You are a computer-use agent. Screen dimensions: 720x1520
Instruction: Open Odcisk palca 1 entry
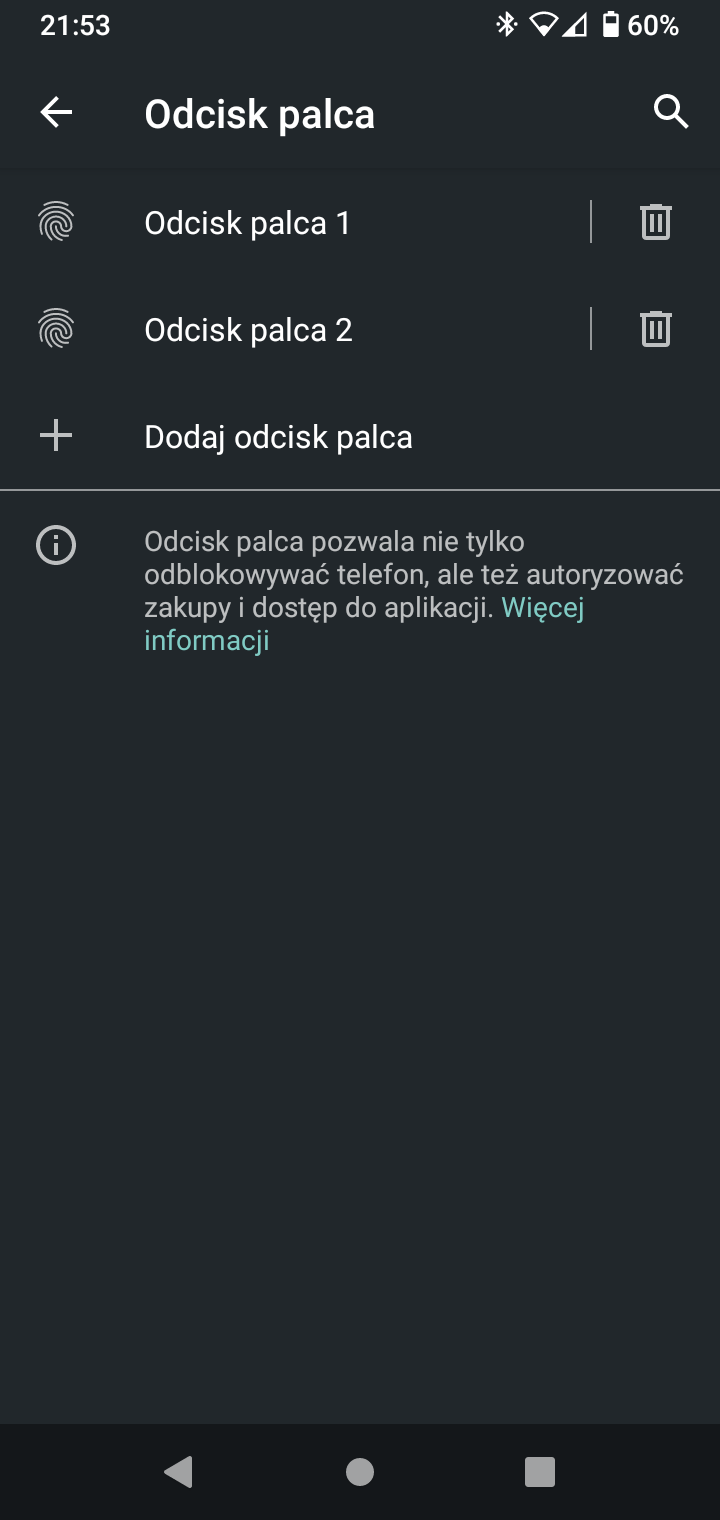pyautogui.click(x=295, y=222)
